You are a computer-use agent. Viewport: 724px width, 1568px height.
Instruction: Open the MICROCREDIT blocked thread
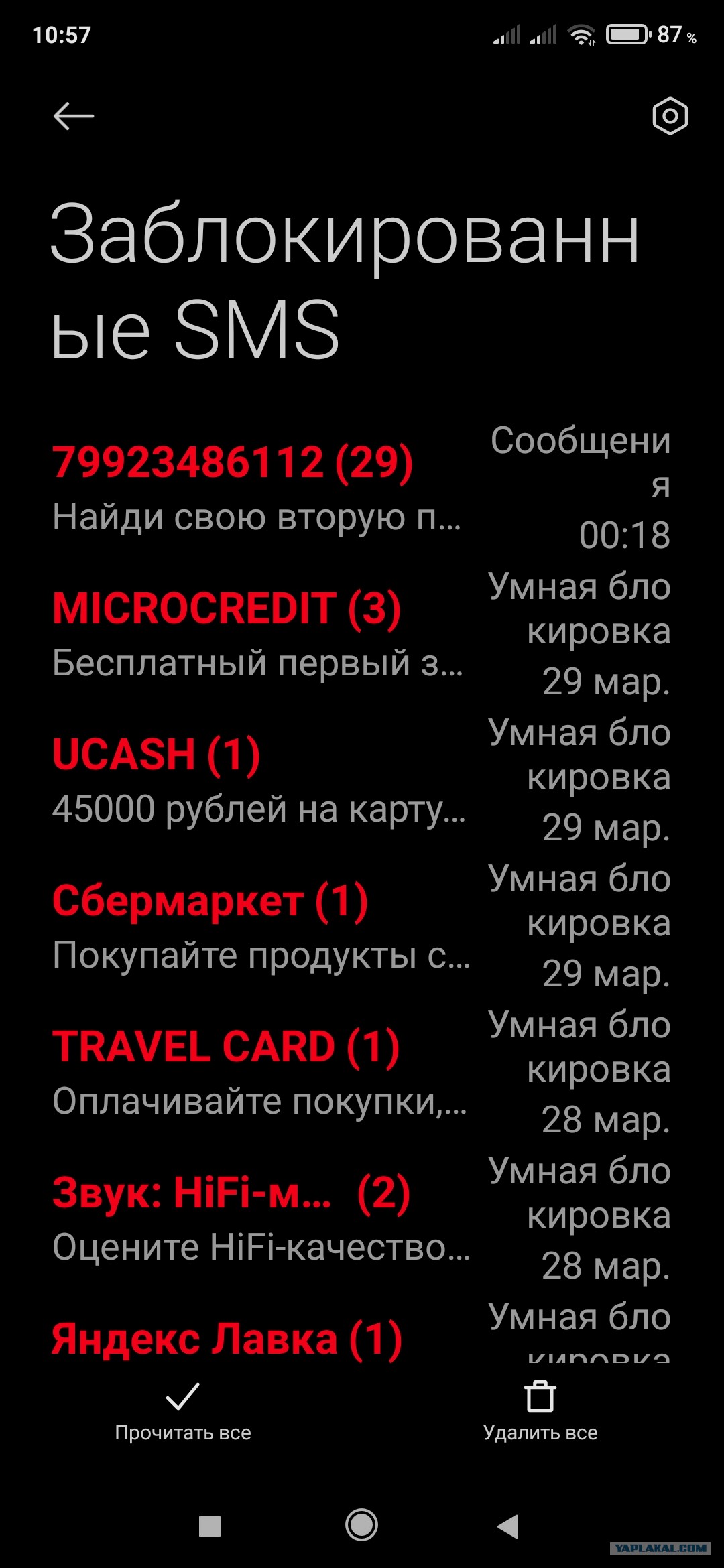coord(258,634)
